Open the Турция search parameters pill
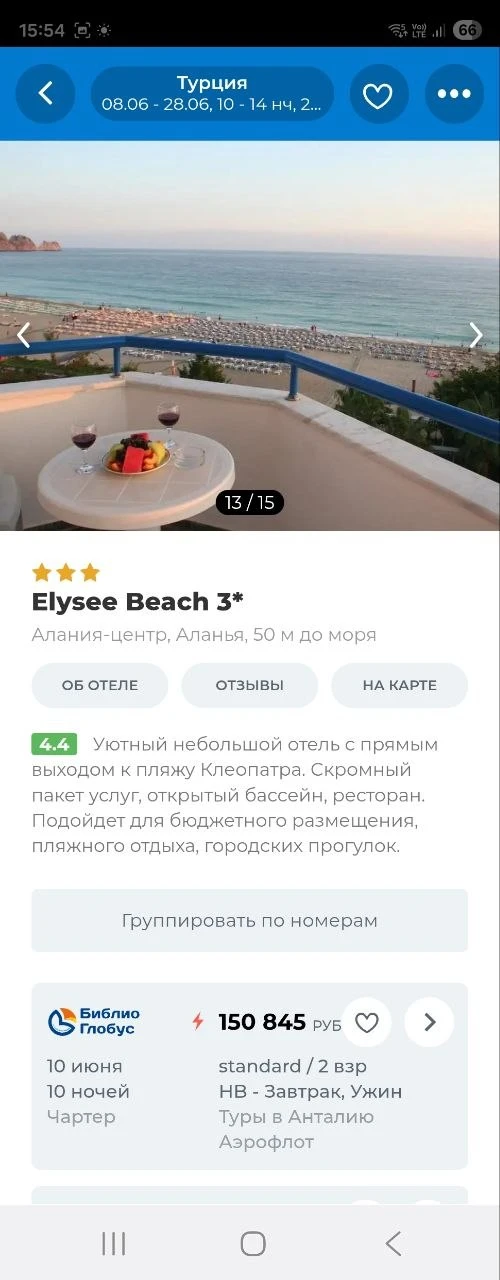The height and width of the screenshot is (1280, 500). [212, 94]
